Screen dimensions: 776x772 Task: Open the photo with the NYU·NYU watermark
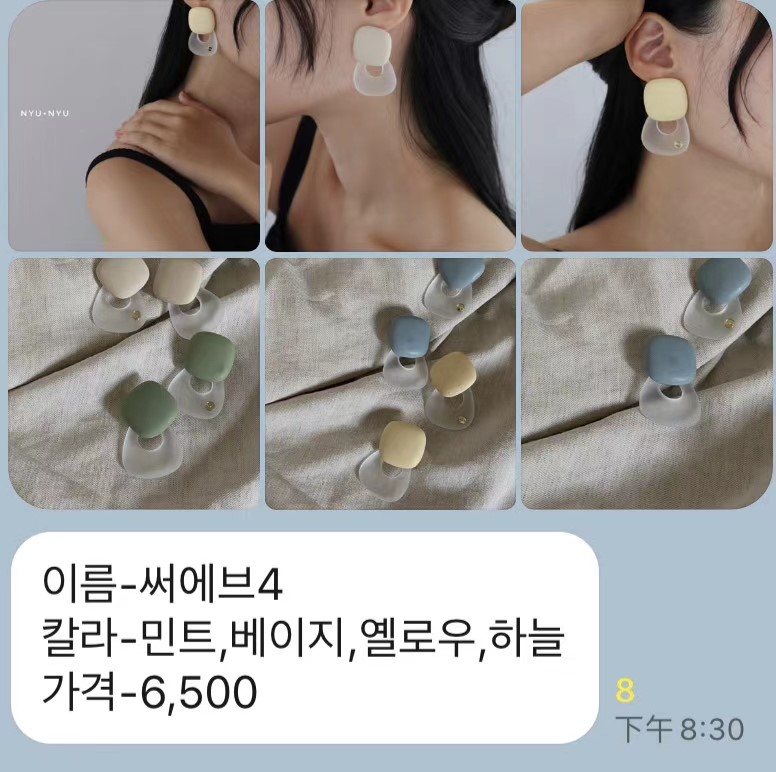point(133,125)
